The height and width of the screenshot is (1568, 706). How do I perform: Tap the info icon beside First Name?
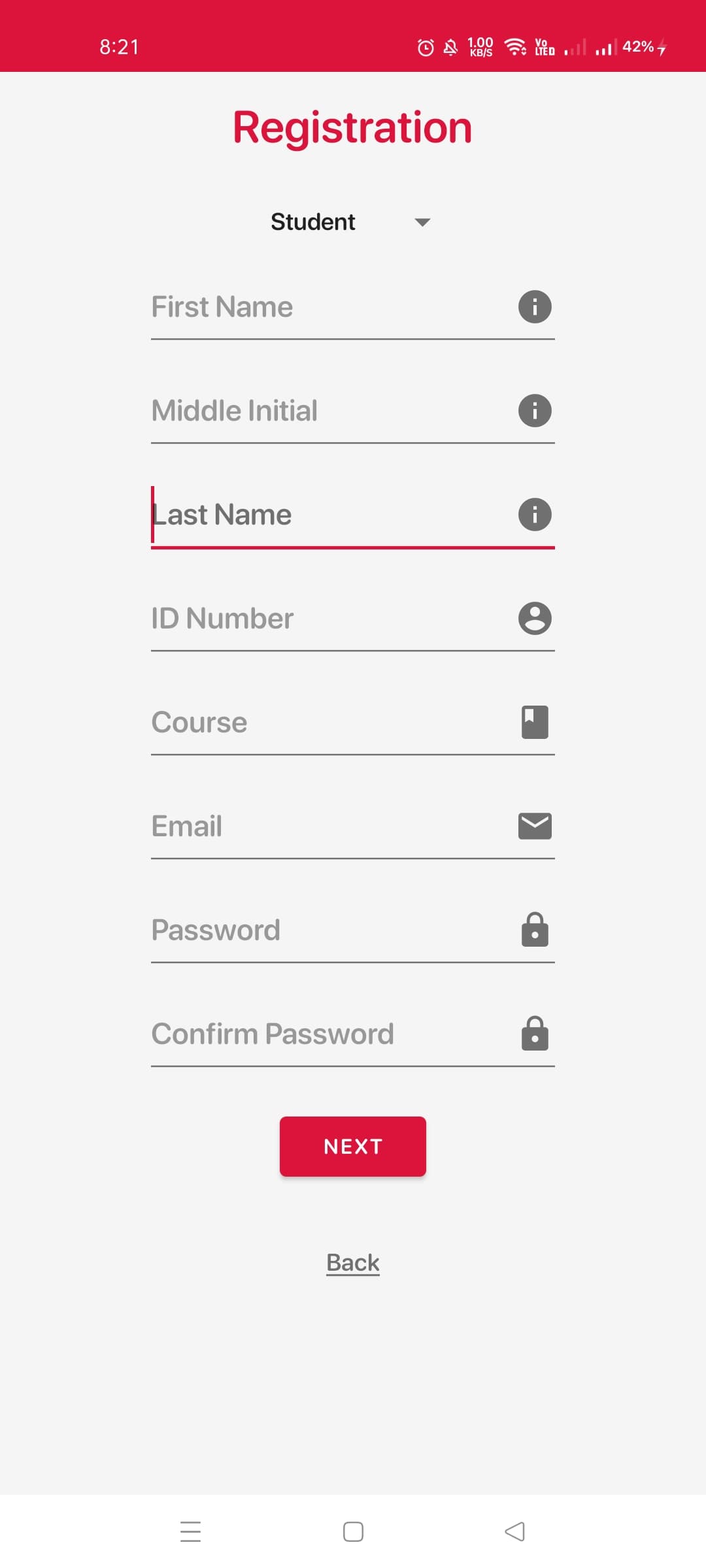[535, 307]
